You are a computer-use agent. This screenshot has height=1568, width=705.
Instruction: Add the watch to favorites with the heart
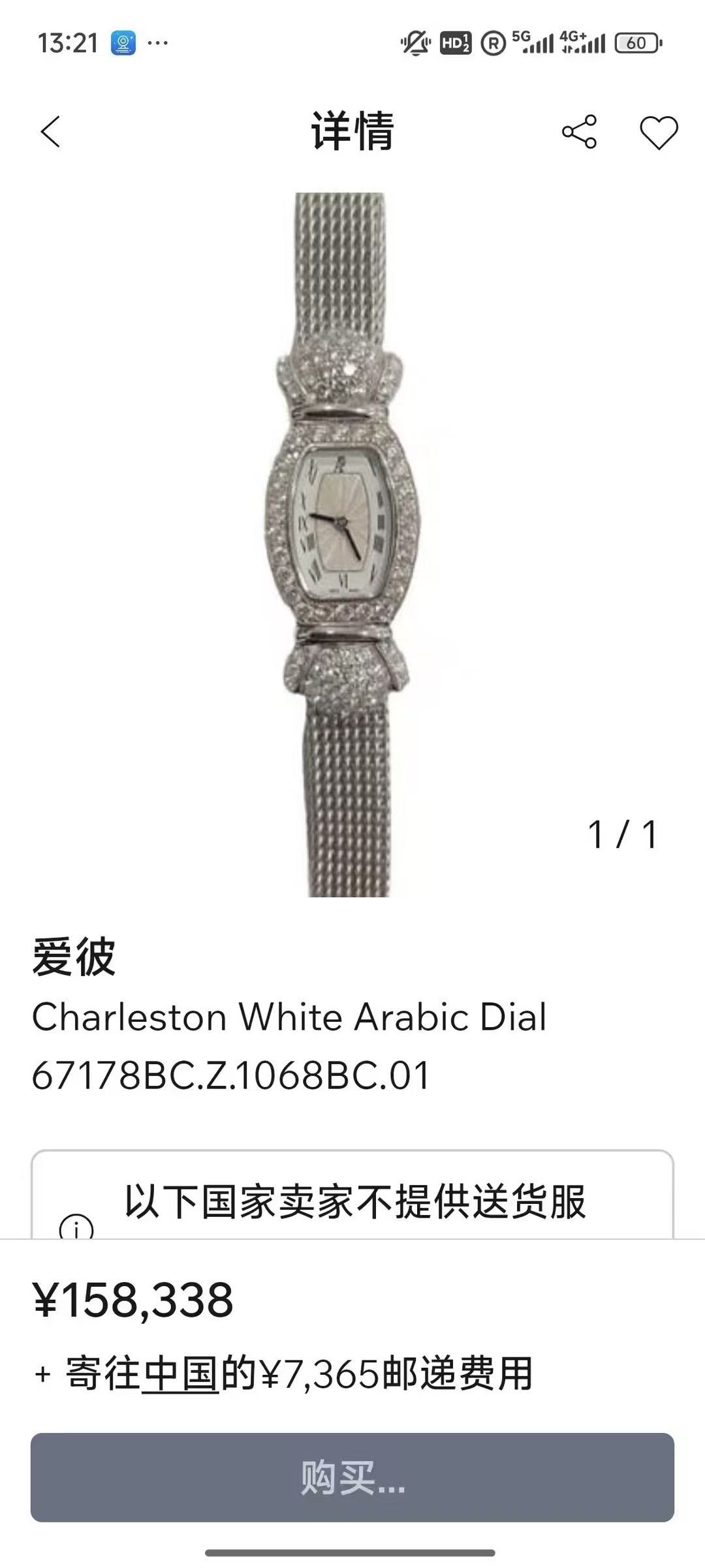pos(659,132)
